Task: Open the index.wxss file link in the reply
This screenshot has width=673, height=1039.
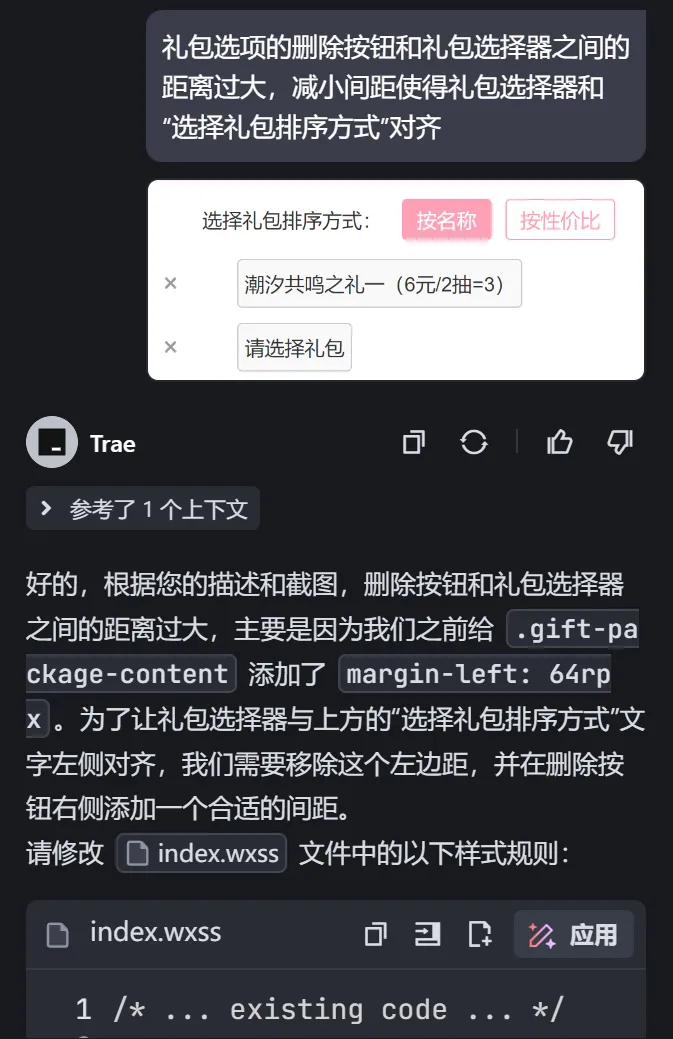Action: [203, 854]
